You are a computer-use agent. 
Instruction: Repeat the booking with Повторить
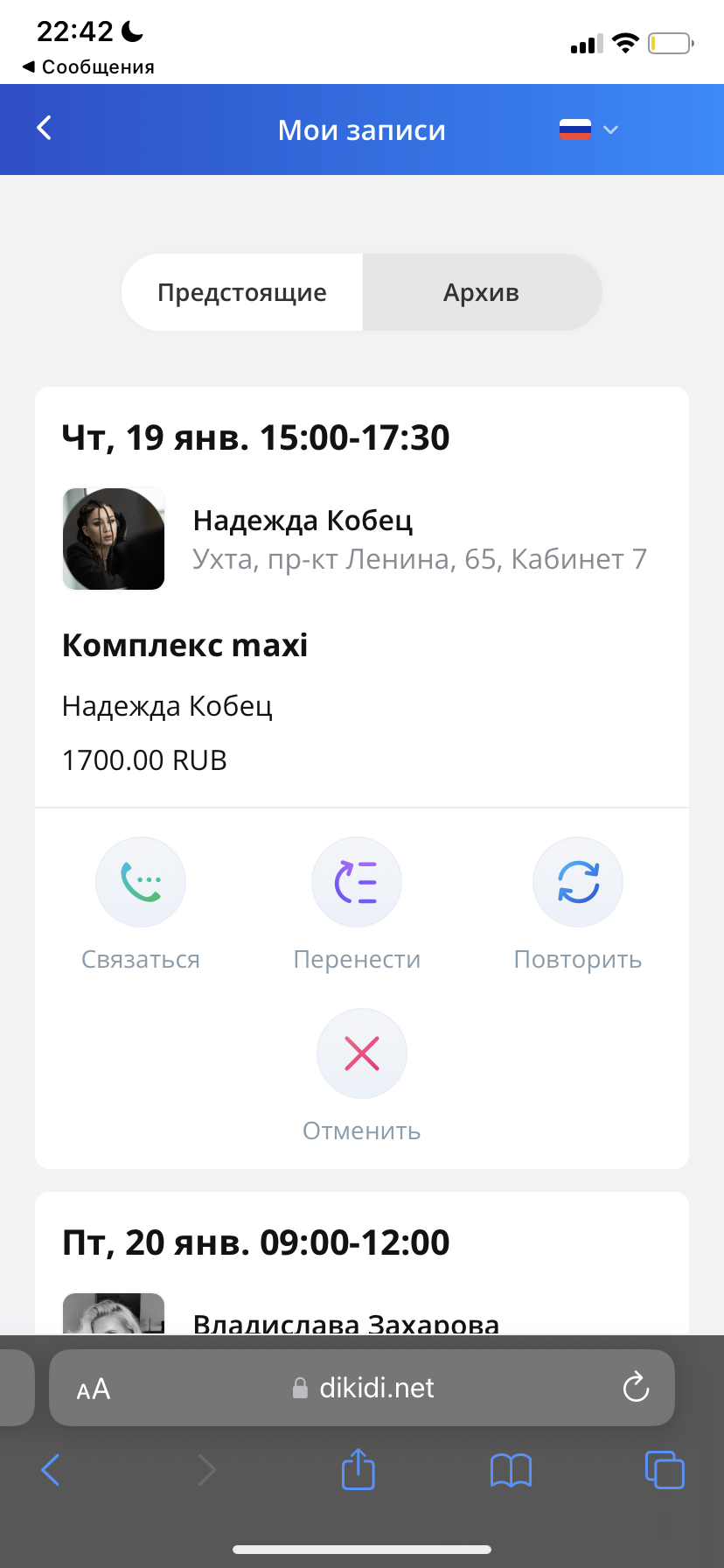tap(578, 883)
